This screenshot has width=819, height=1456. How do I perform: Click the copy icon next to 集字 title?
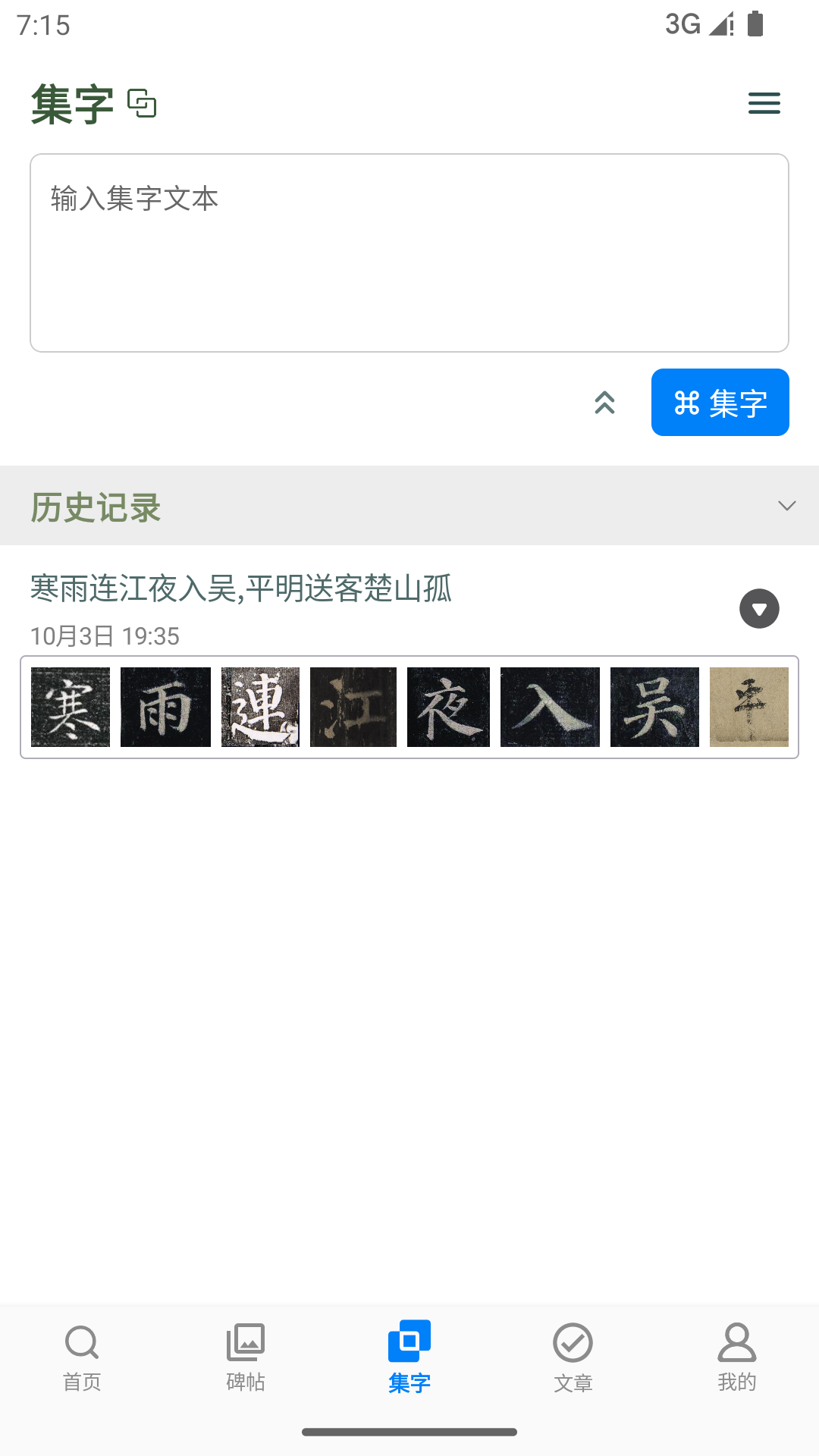(x=143, y=104)
